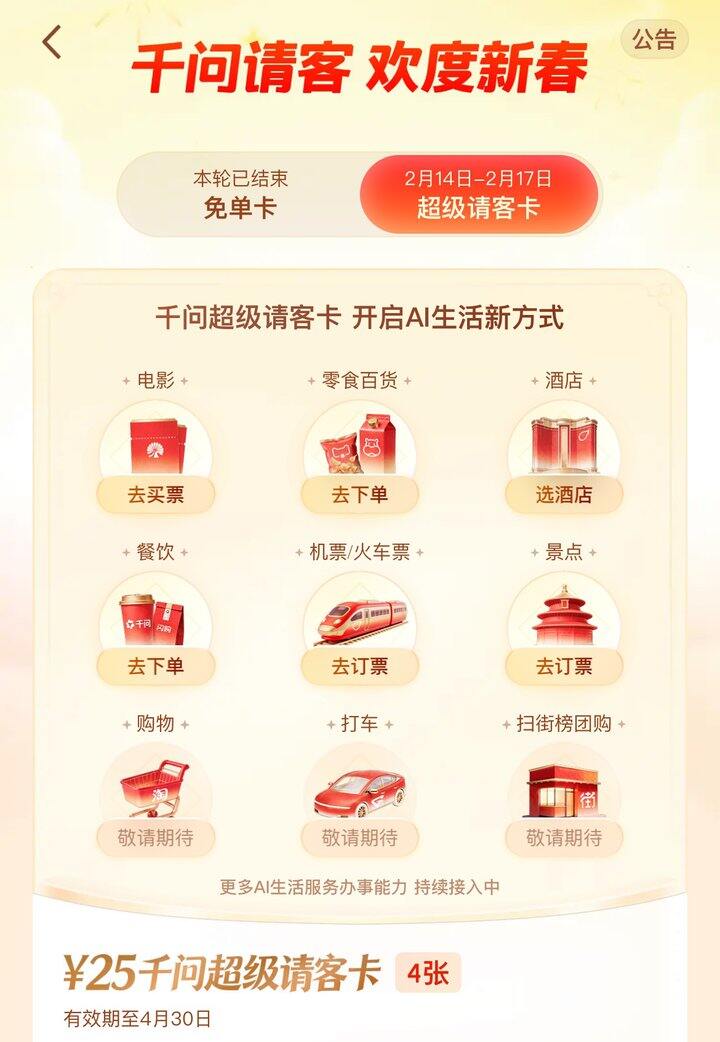Switch to the 免单卡 tab

[x=240, y=194]
